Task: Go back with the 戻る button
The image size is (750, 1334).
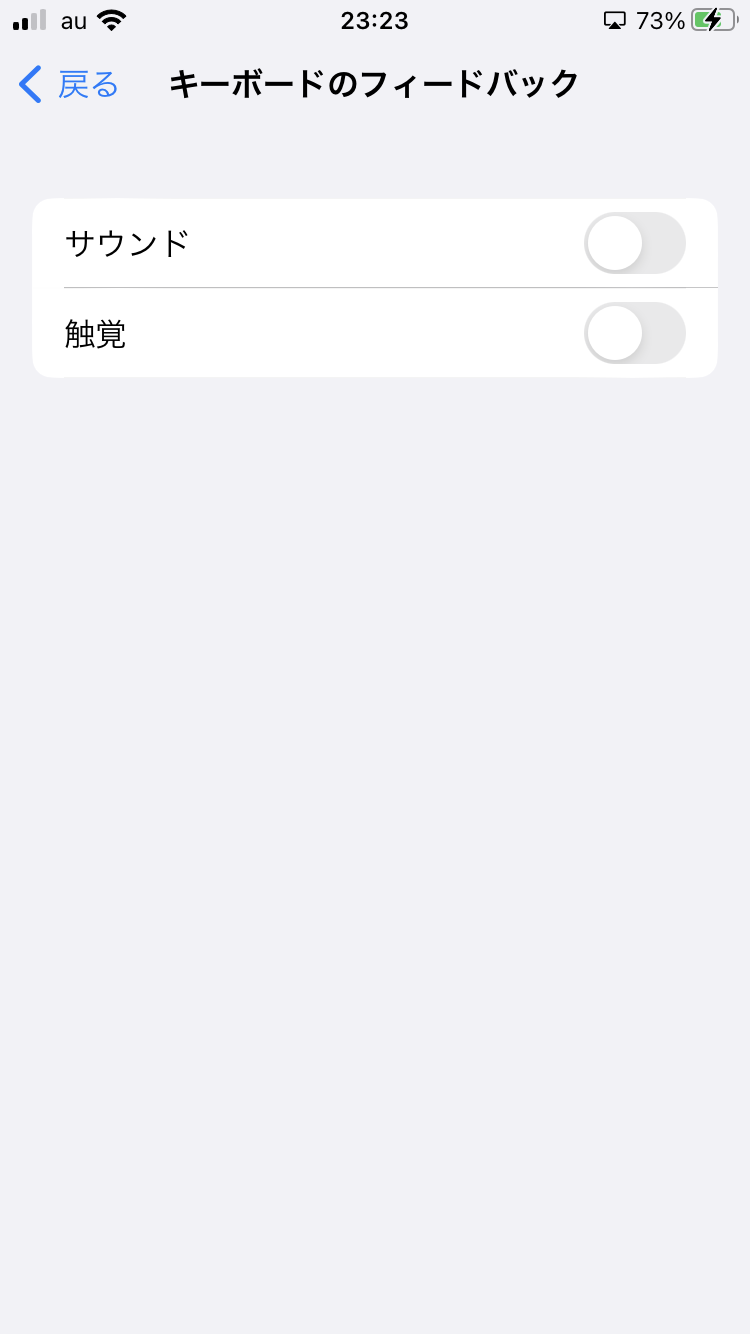Action: coord(70,85)
